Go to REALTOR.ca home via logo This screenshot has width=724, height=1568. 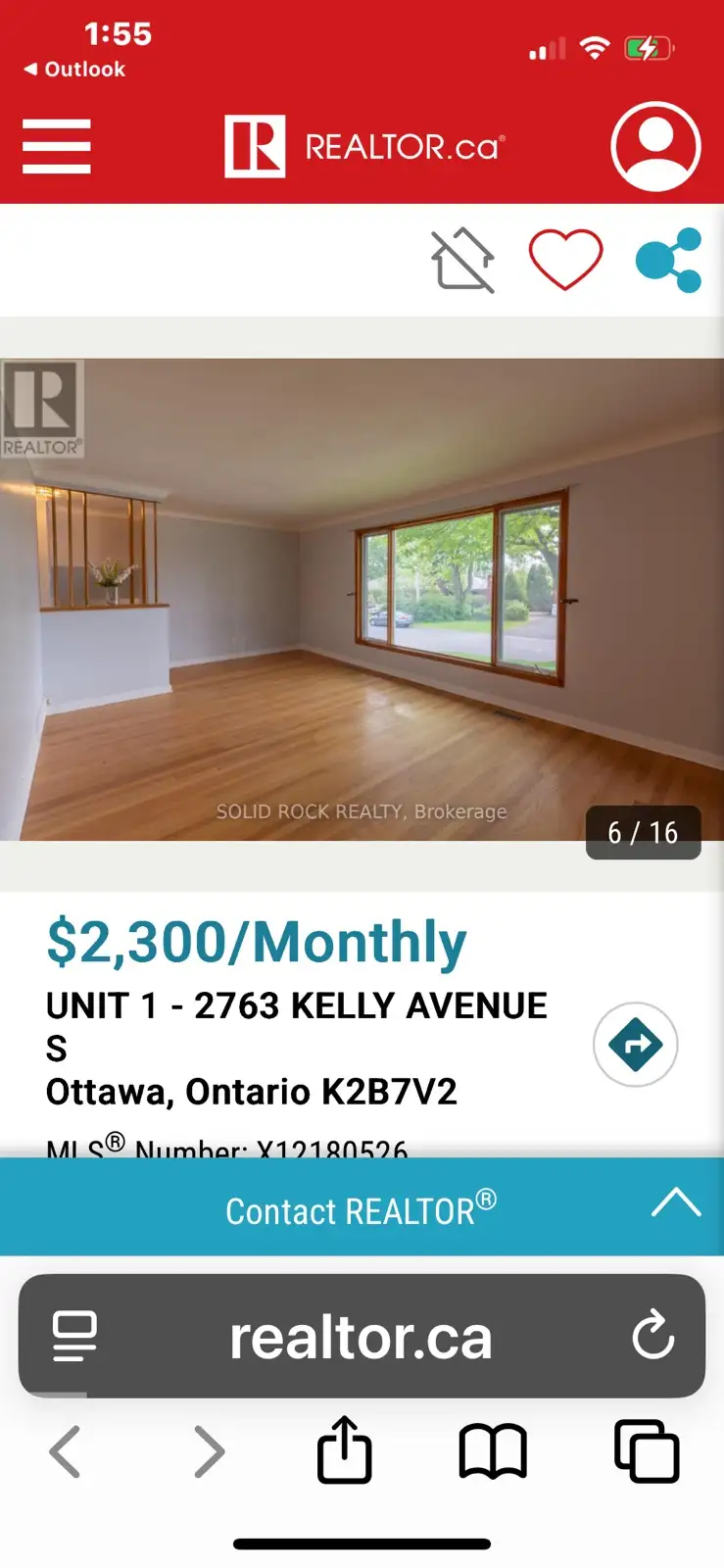(364, 147)
